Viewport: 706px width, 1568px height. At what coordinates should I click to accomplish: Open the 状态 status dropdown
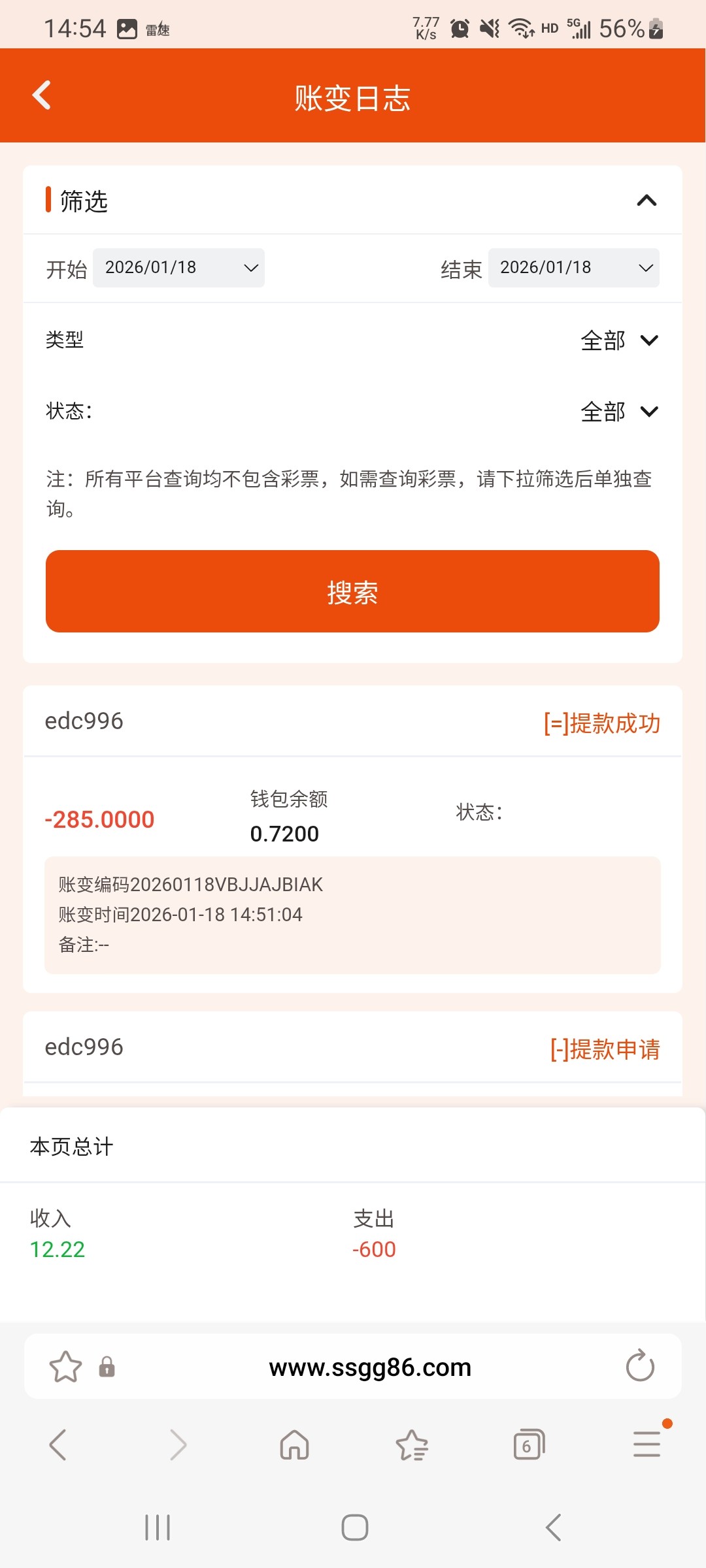point(618,412)
